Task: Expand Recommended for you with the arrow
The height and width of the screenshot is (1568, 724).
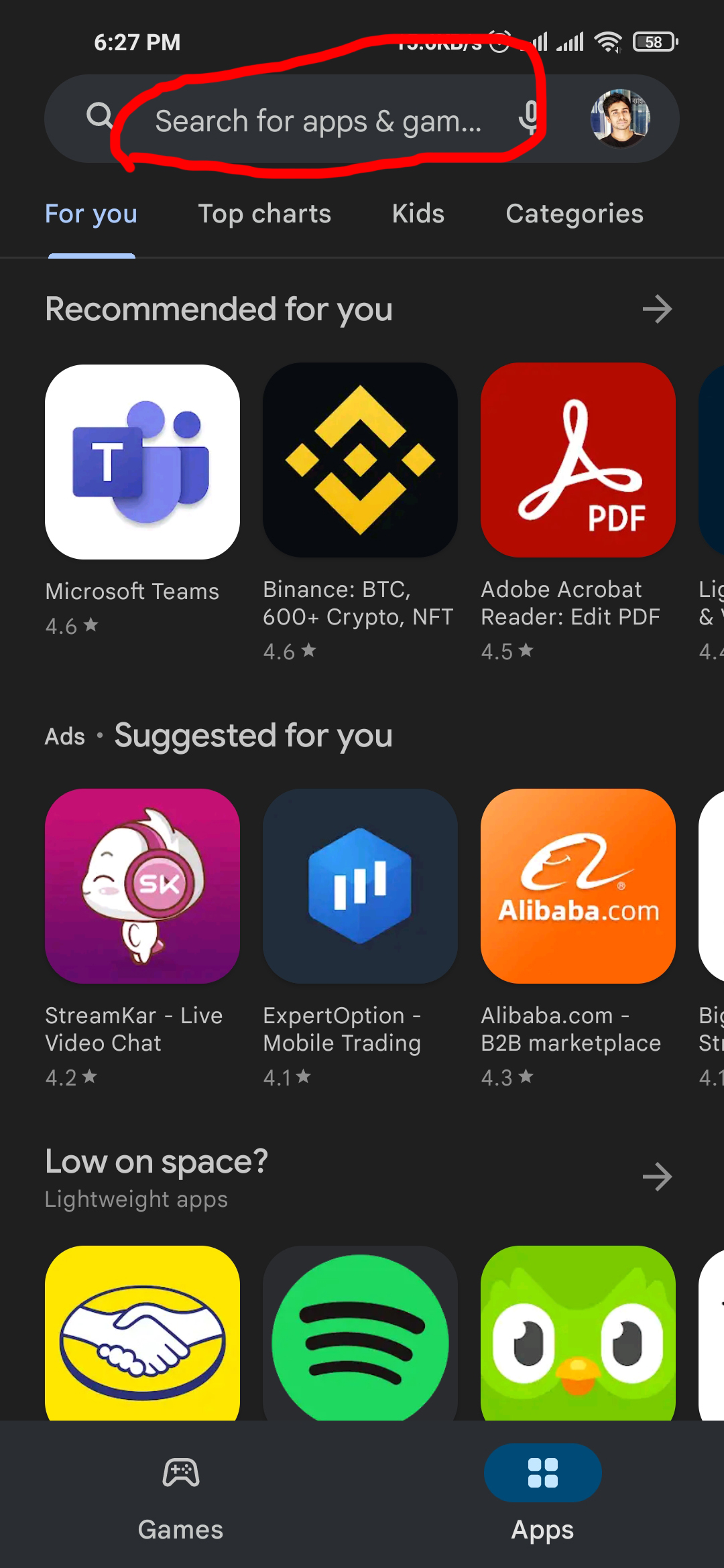Action: pyautogui.click(x=657, y=309)
